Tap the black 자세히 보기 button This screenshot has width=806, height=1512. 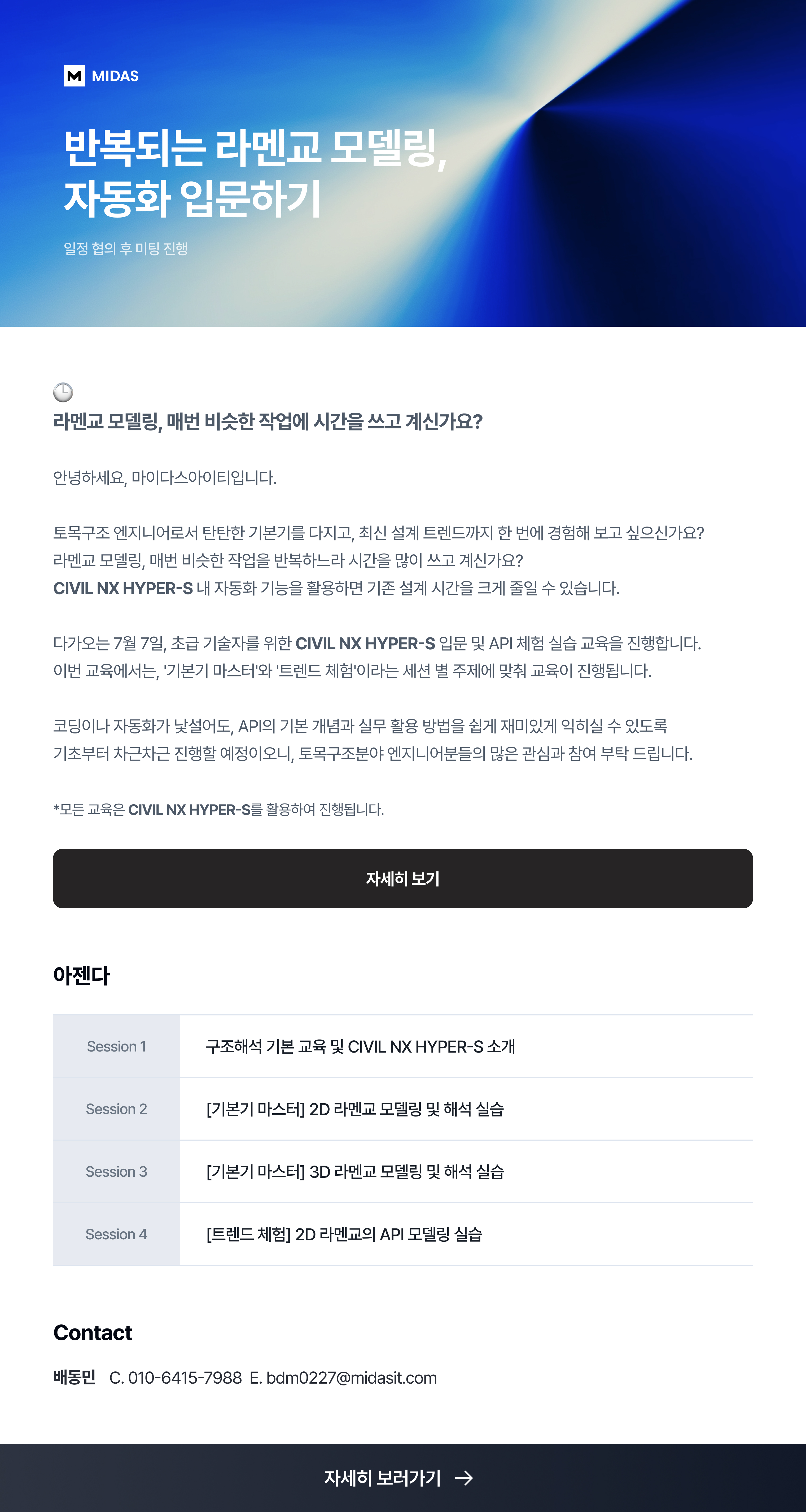tap(402, 878)
